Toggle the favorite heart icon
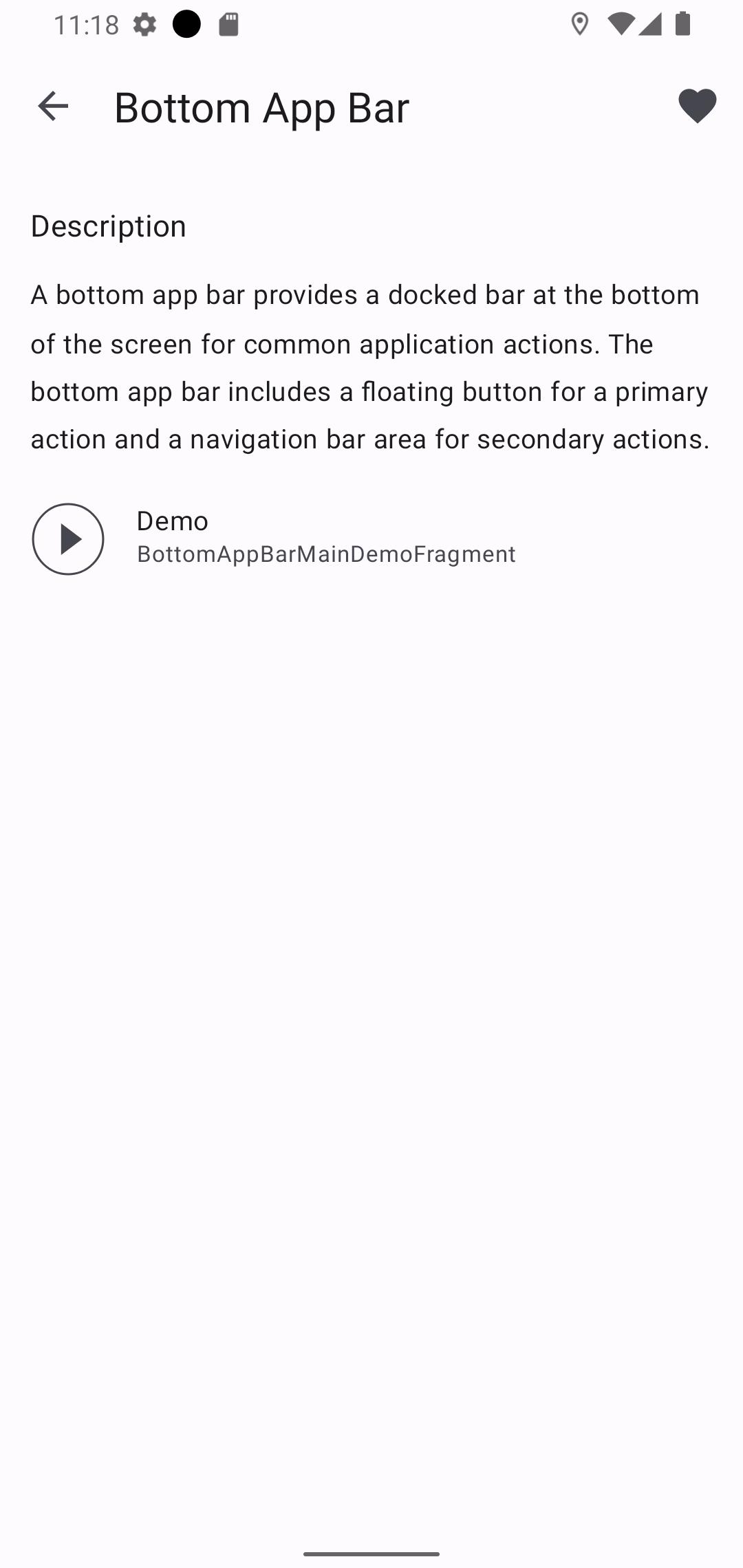Image resolution: width=743 pixels, height=1568 pixels. pyautogui.click(x=697, y=107)
